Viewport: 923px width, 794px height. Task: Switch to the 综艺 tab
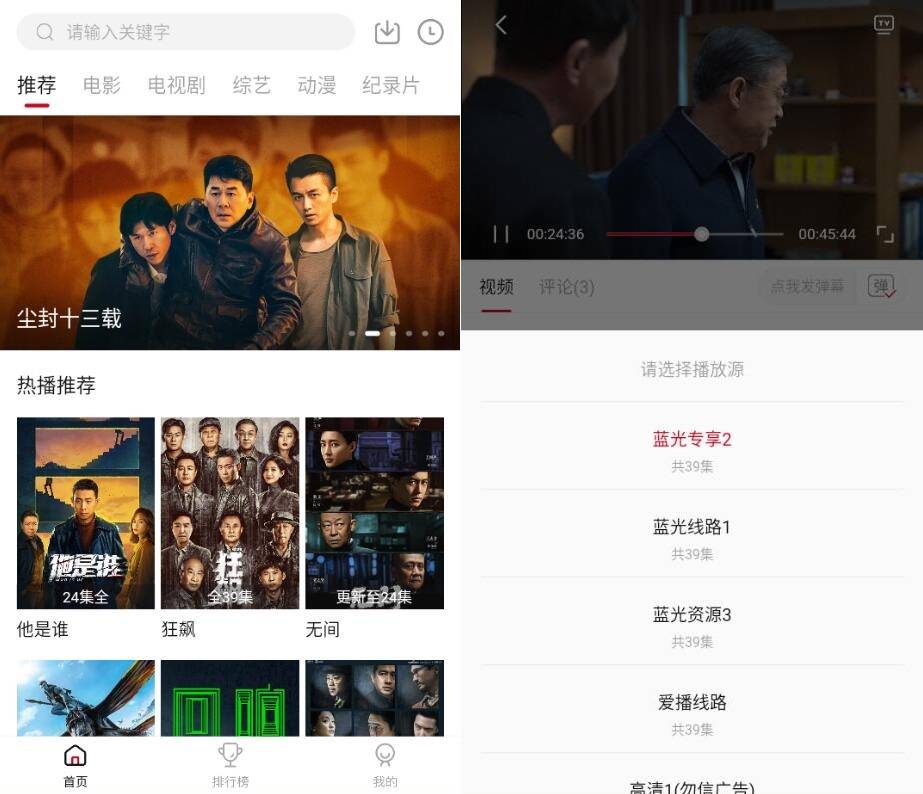[x=251, y=86]
